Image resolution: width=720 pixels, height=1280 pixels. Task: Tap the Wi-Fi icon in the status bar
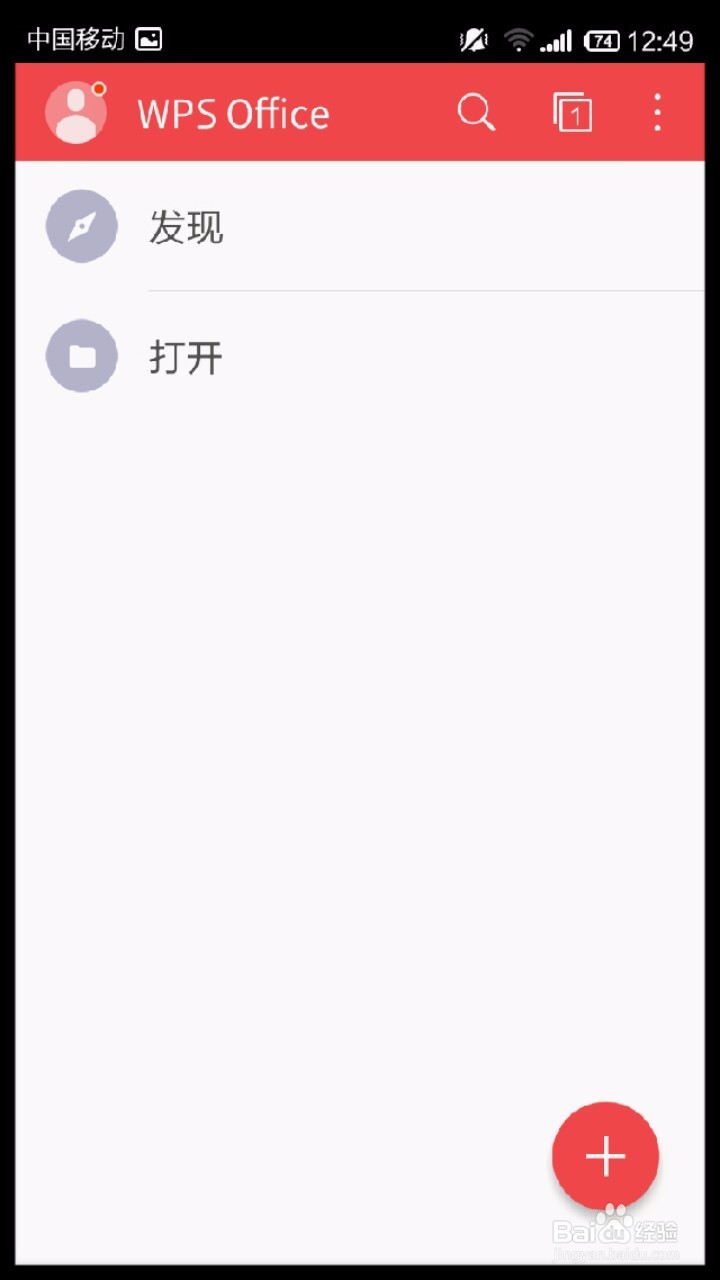tap(518, 38)
